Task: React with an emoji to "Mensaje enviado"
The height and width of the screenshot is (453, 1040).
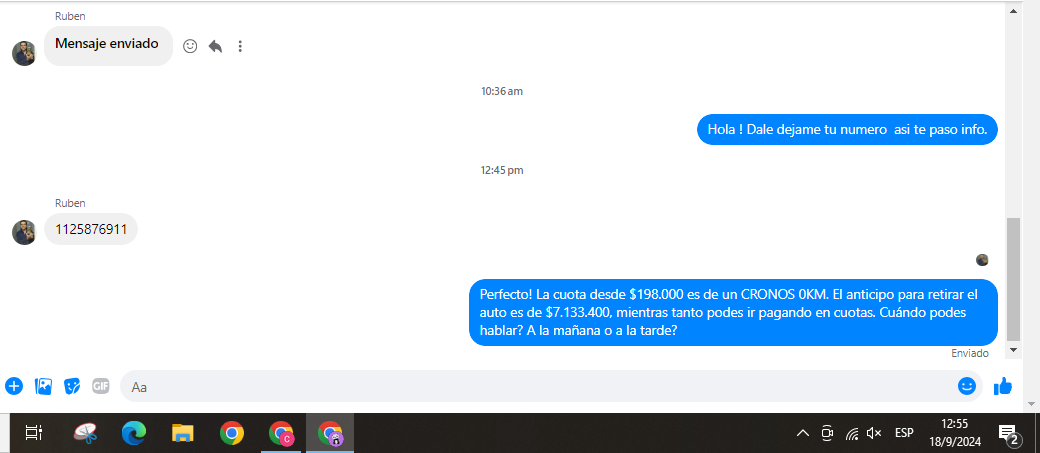Action: (190, 46)
